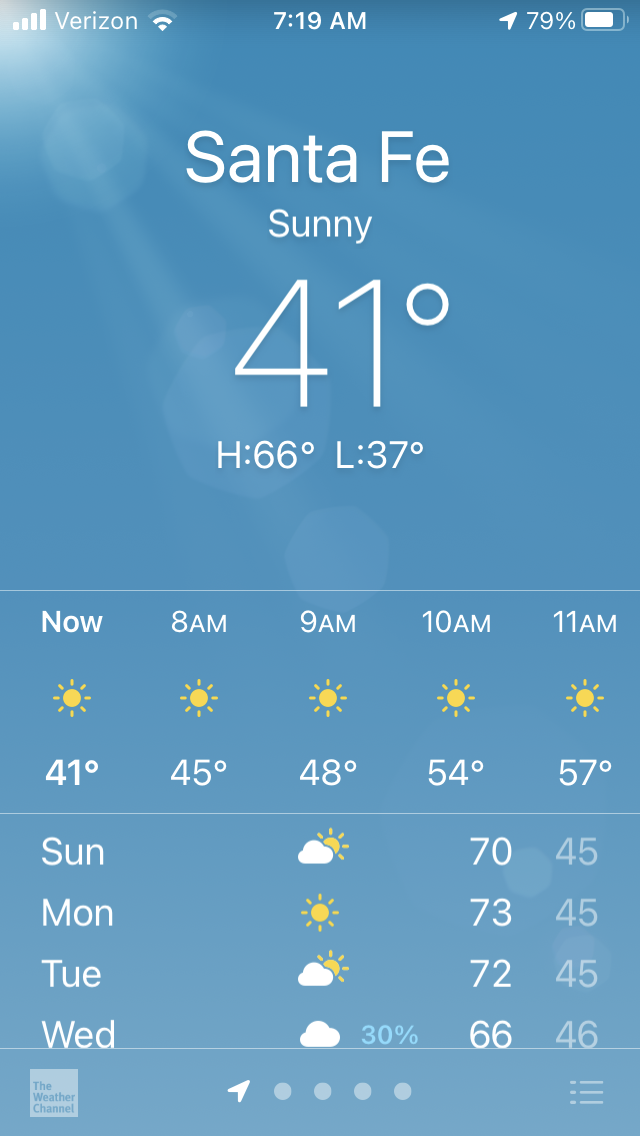Jump to the current location page indicator
Image resolution: width=640 pixels, height=1136 pixels.
[x=239, y=1091]
